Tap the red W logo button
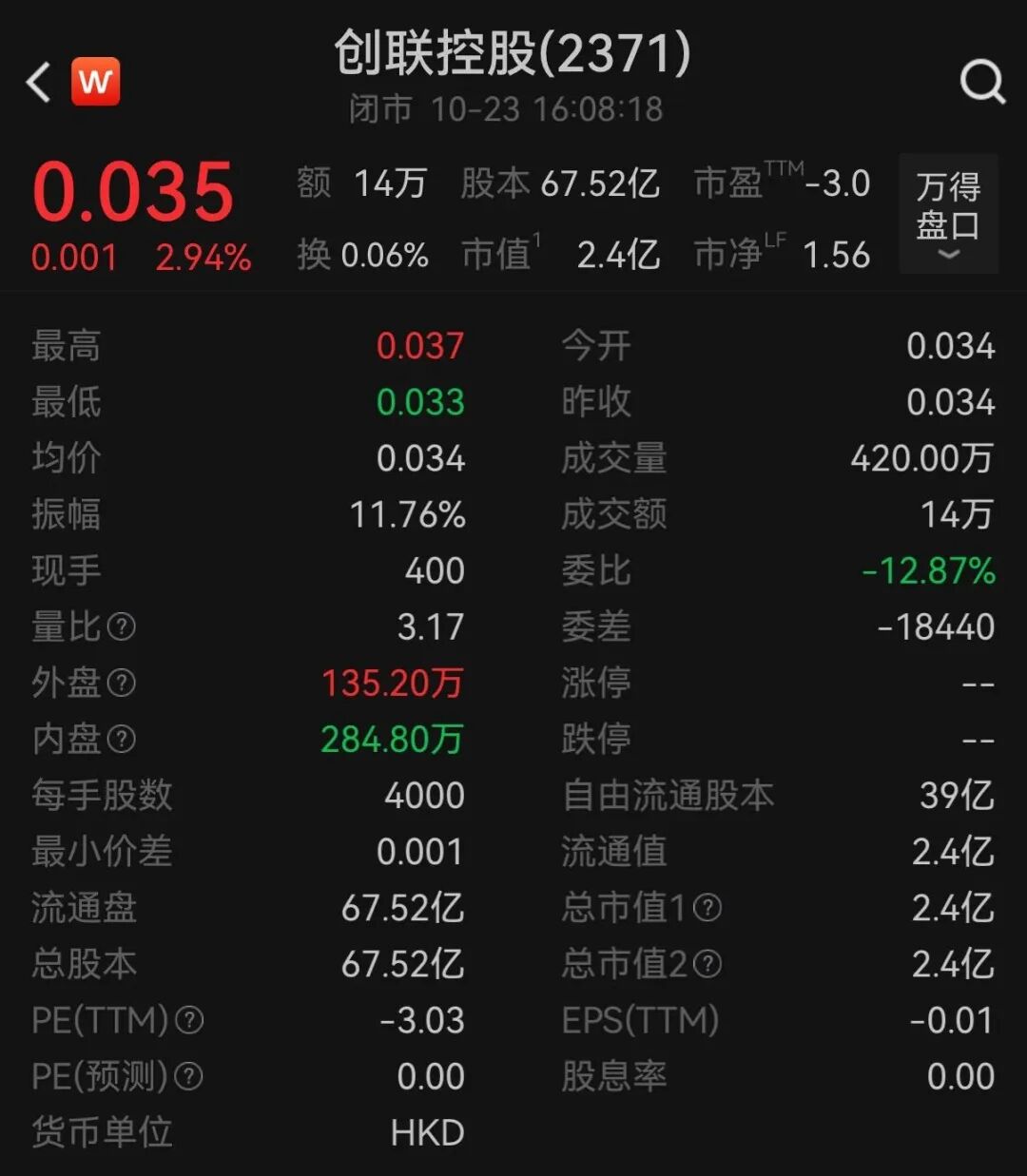Viewport: 1027px width, 1176px height. tap(96, 82)
